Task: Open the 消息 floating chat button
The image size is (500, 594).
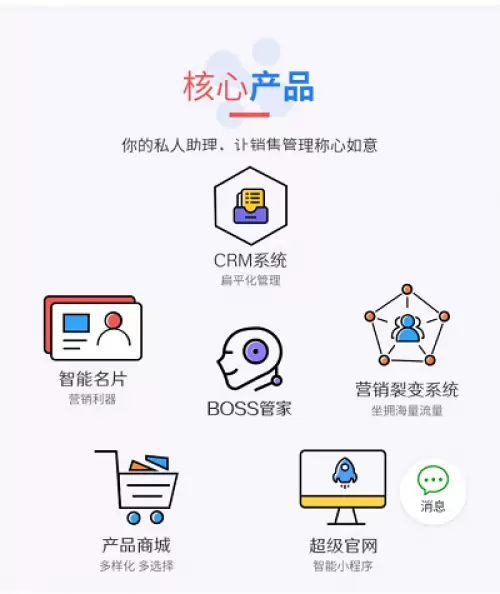Action: pyautogui.click(x=433, y=490)
